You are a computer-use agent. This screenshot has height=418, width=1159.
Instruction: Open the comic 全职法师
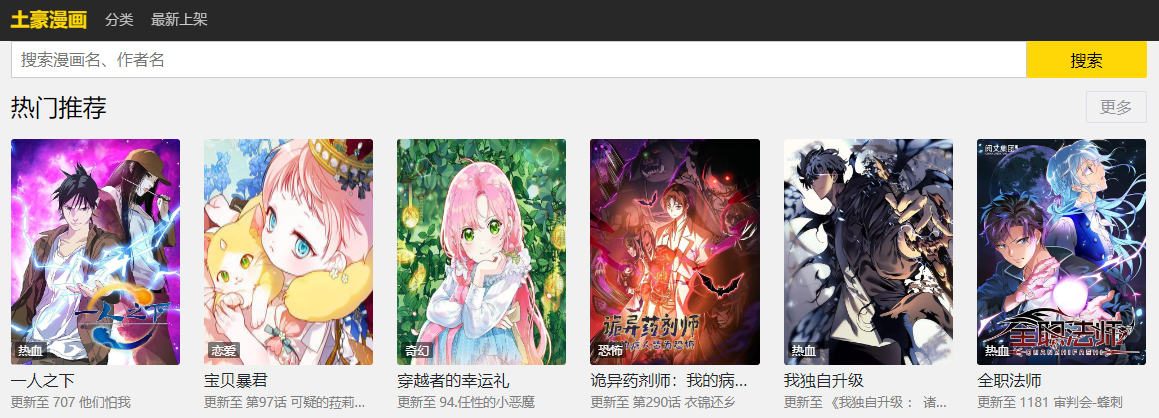1061,251
